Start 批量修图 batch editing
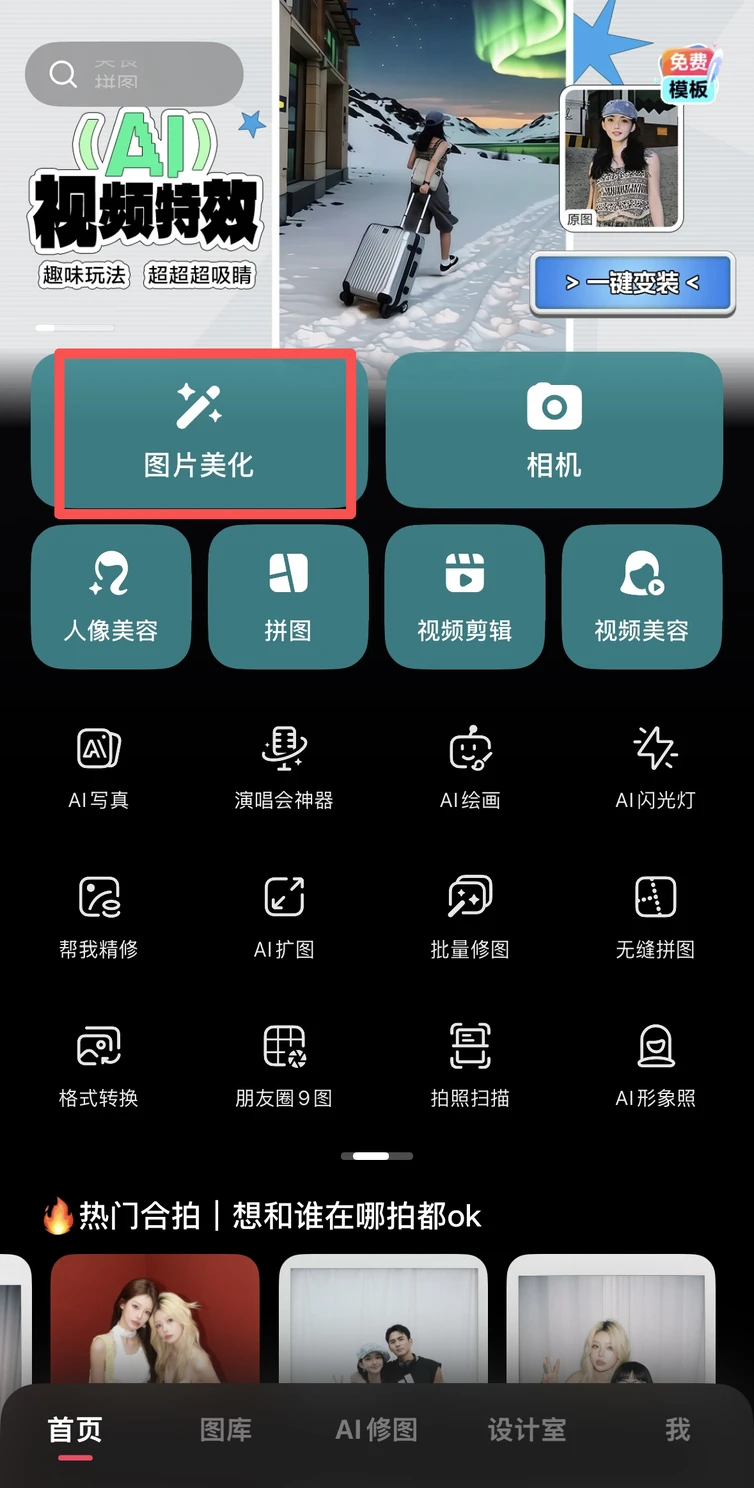This screenshot has height=1488, width=754. click(x=470, y=916)
